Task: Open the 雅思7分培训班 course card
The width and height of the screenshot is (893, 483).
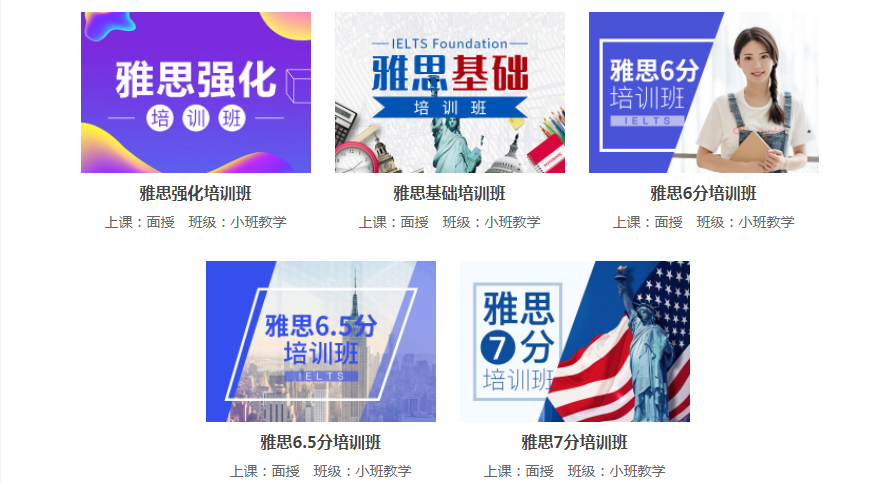Action: pos(574,342)
